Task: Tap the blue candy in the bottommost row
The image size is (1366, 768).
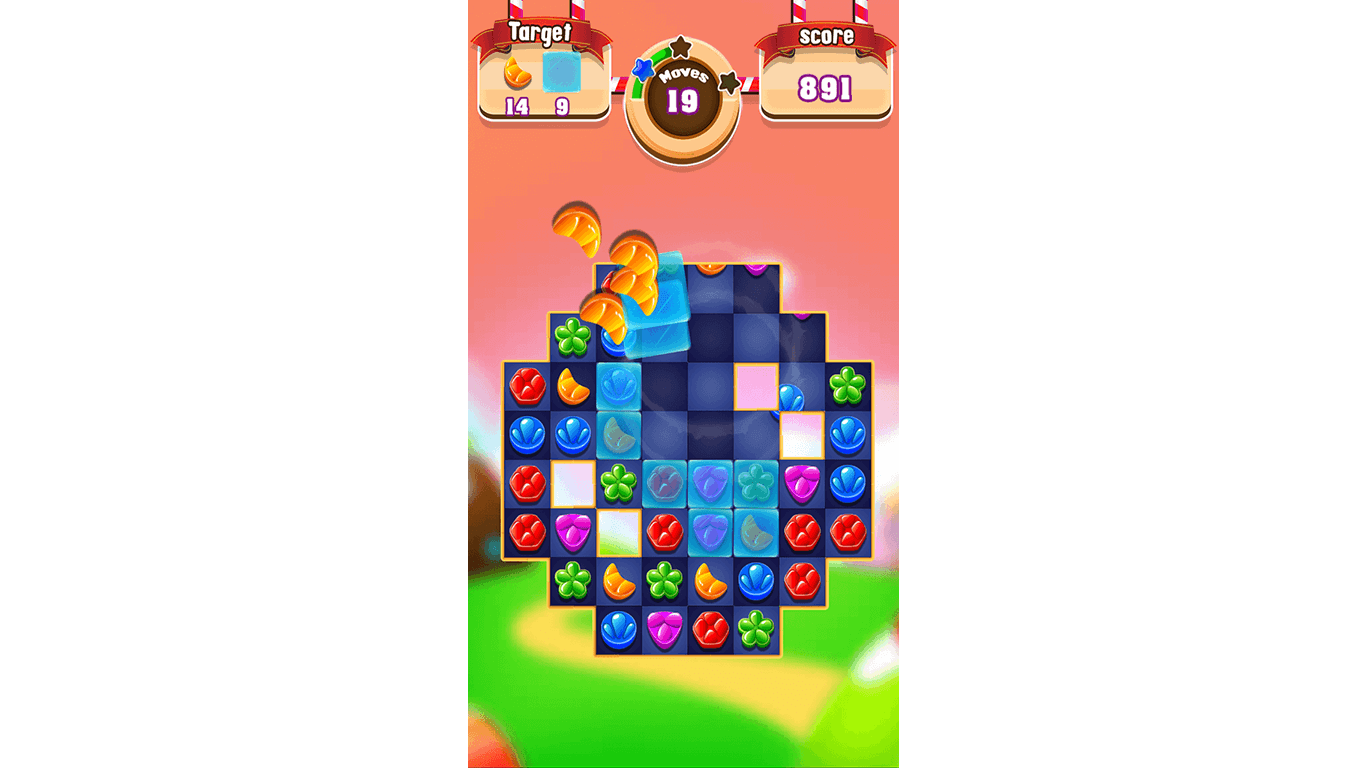Action: 618,629
